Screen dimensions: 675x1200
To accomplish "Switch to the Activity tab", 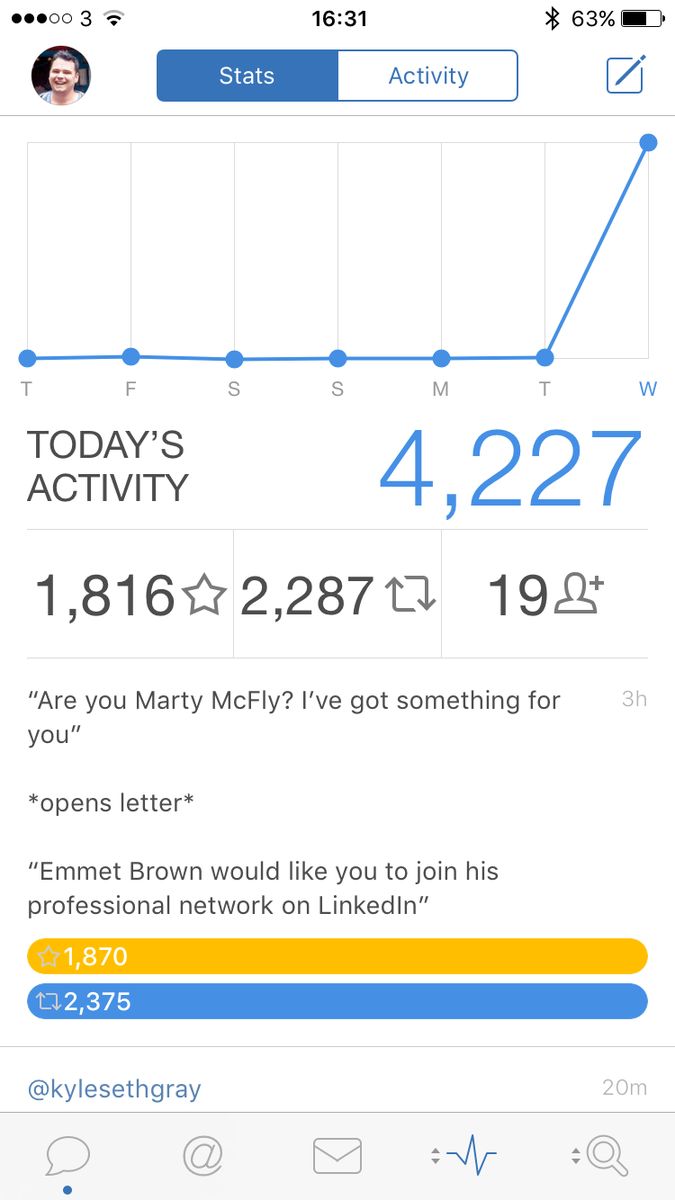I will coord(428,76).
